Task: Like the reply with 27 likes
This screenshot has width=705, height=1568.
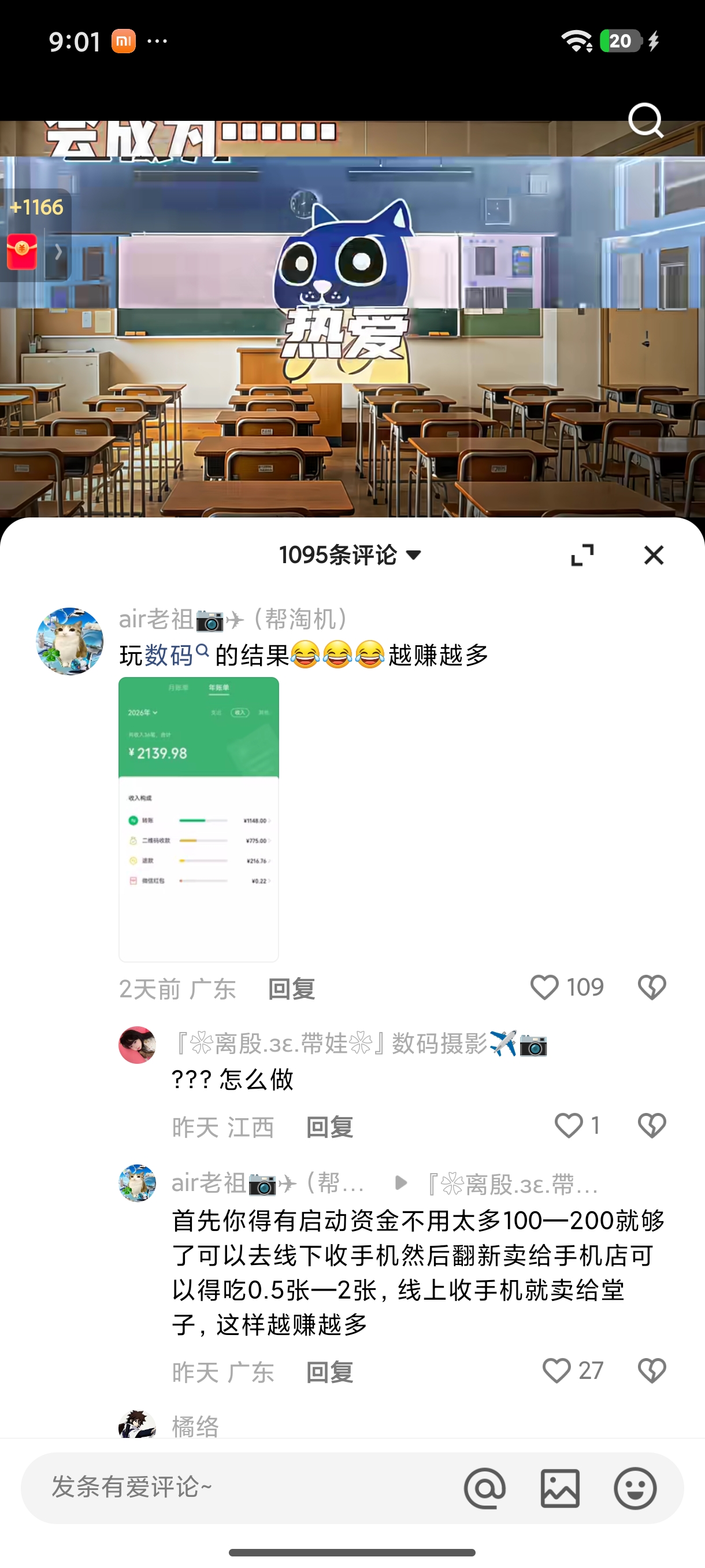Action: [556, 1371]
